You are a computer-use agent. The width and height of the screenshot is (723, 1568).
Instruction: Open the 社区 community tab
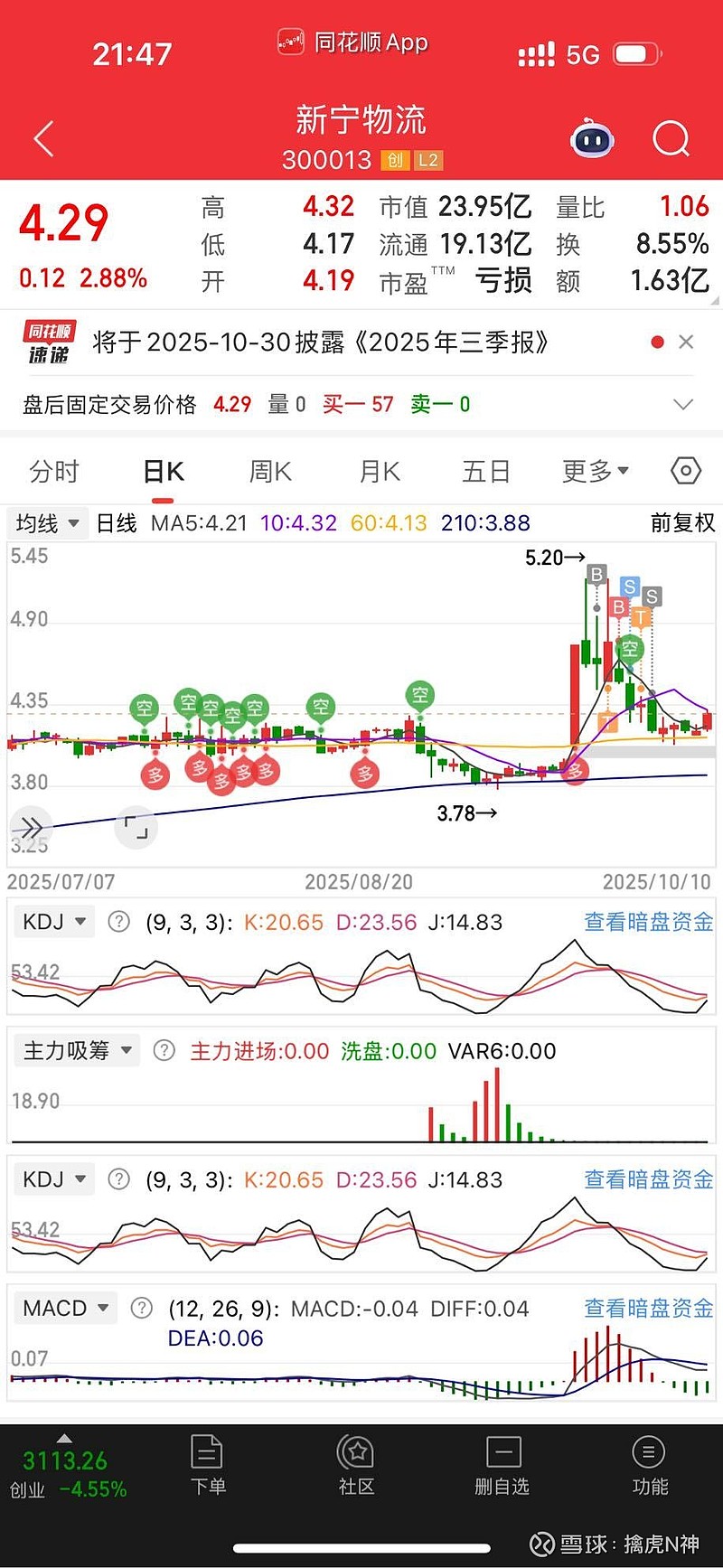356,1466
